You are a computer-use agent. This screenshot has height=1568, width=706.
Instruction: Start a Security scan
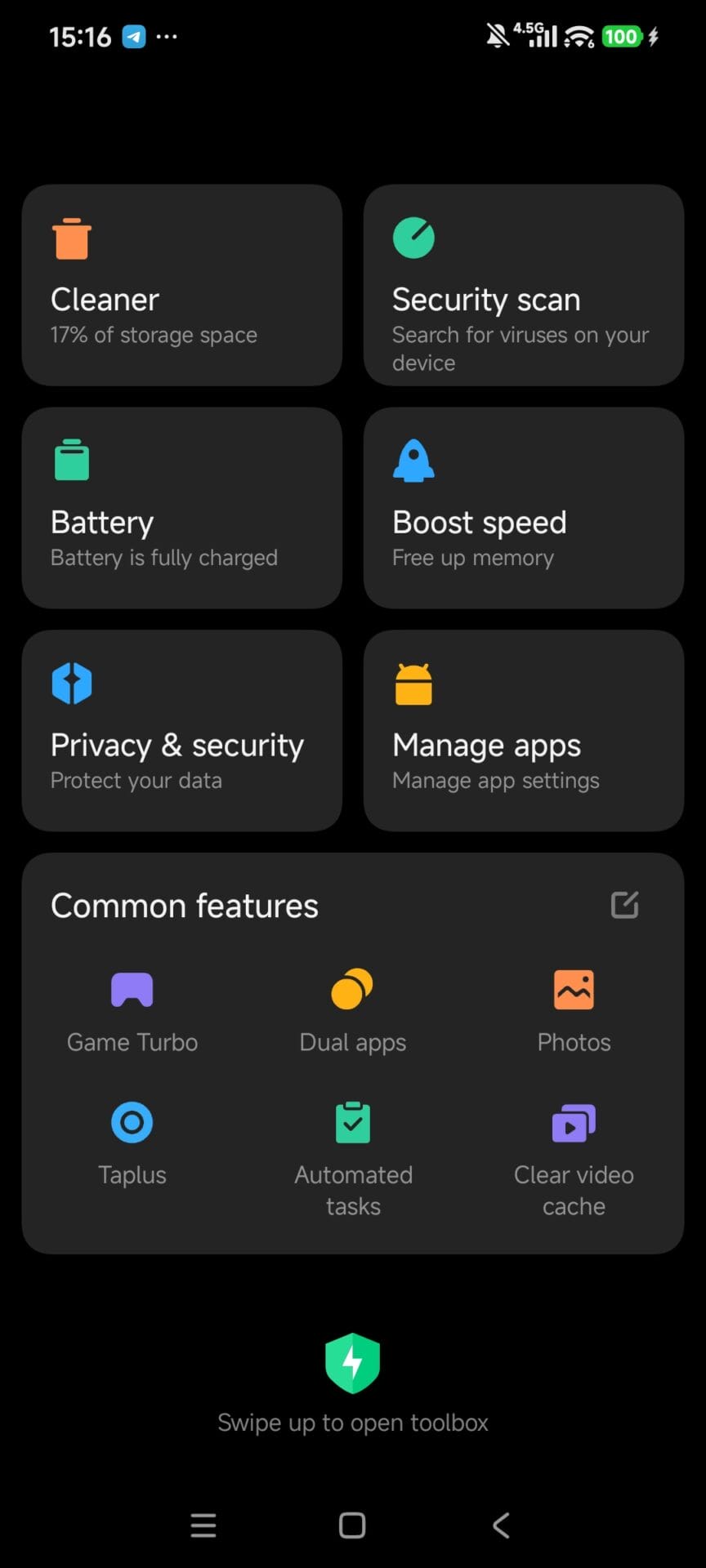click(523, 285)
